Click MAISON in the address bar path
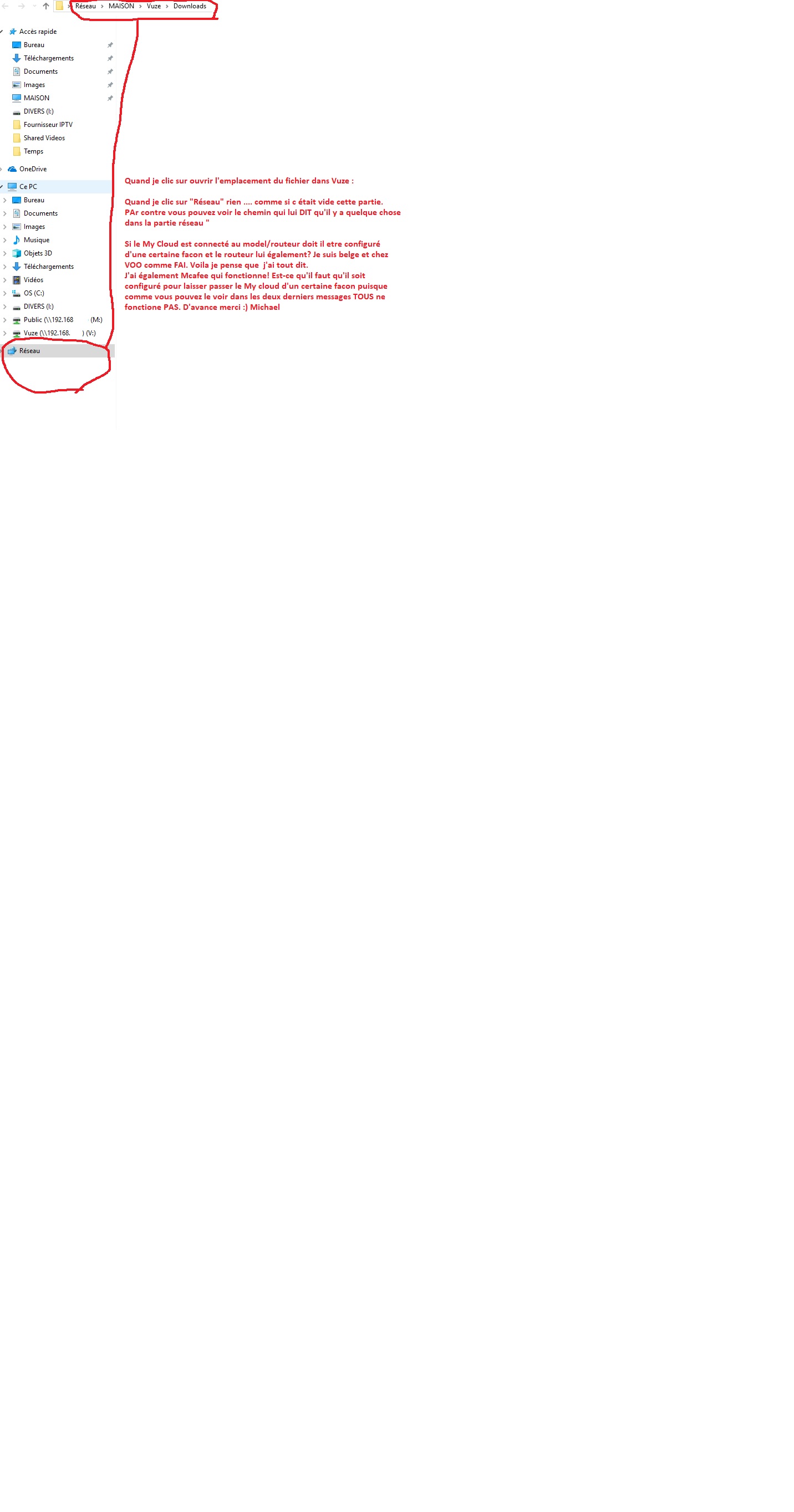Viewport: 794px width, 1512px height. [x=121, y=6]
